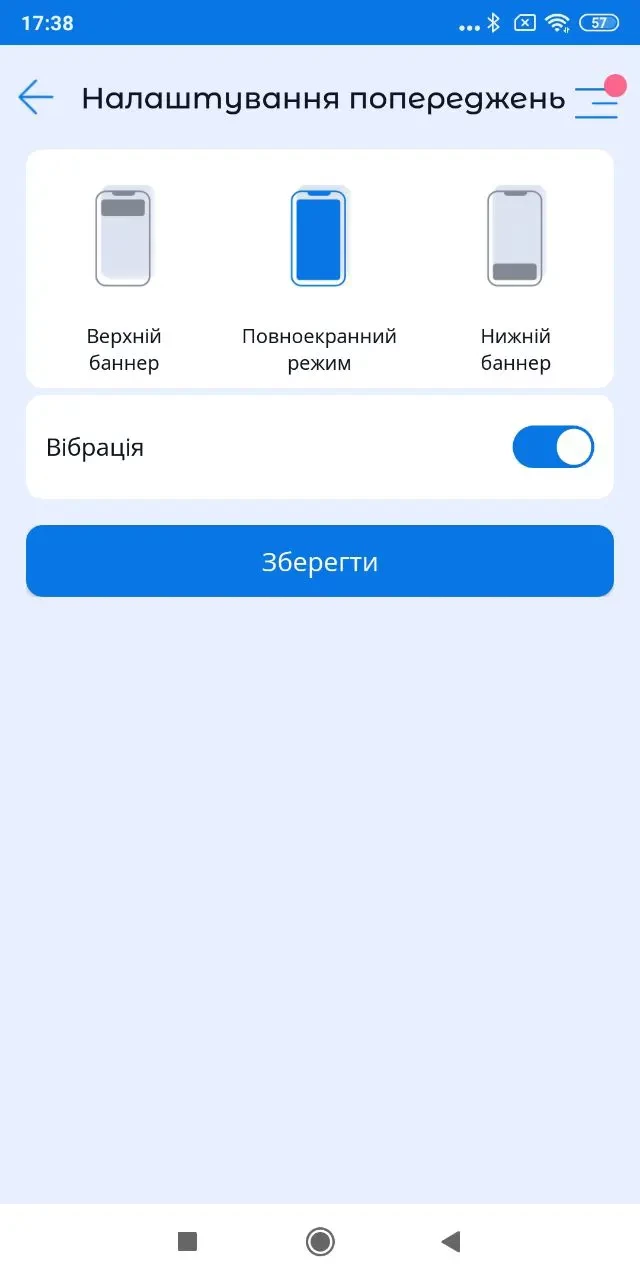Go to the home screen via the system circle button

(320, 1241)
